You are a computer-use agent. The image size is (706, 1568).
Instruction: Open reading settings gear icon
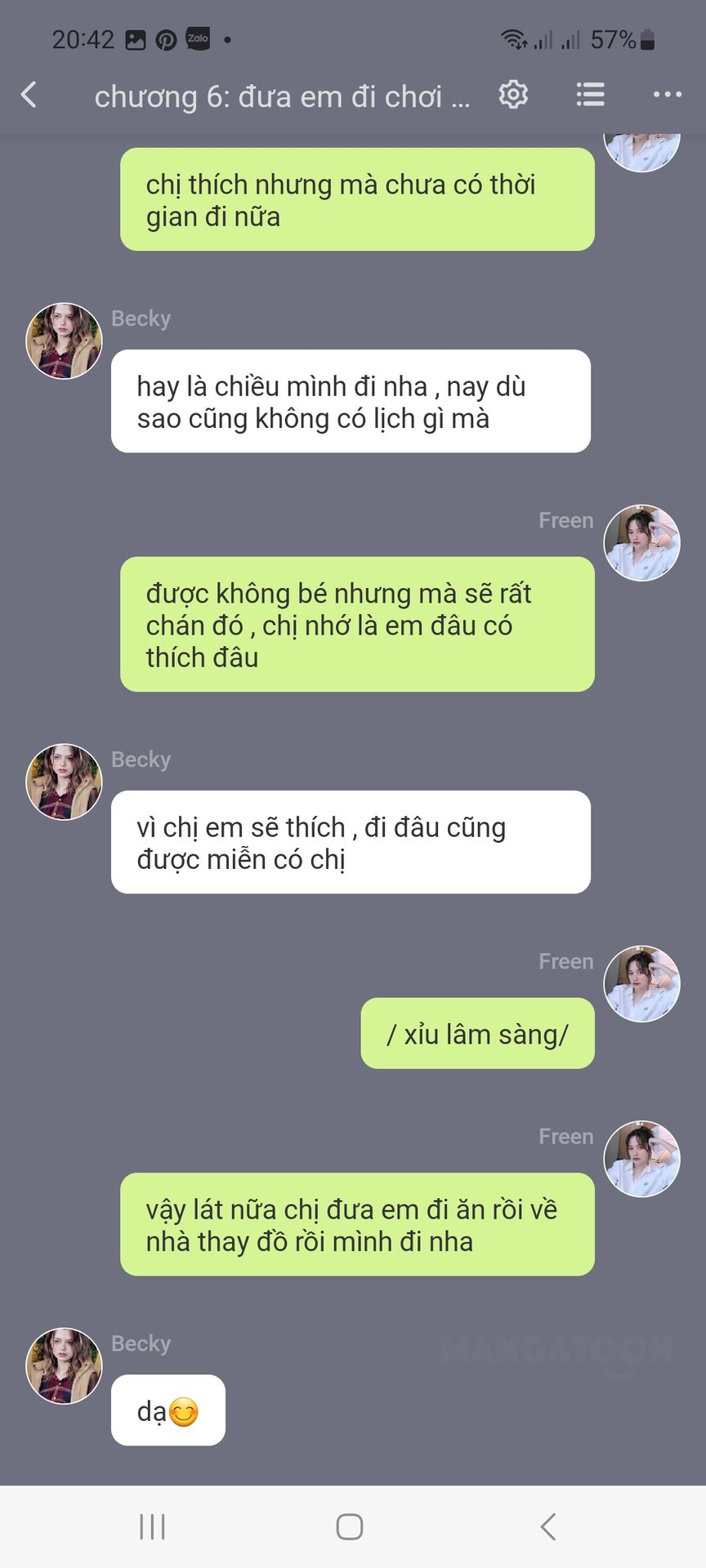(x=513, y=95)
